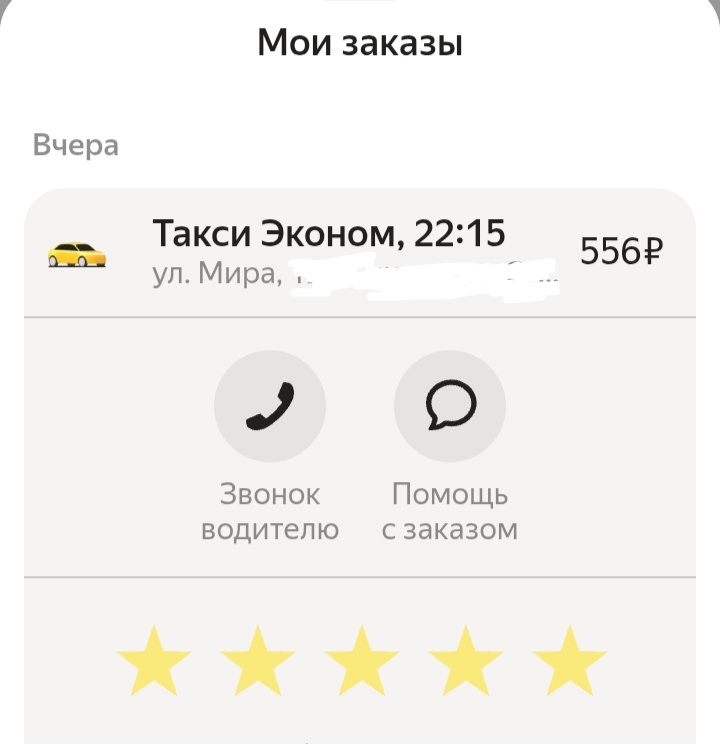Call the driver via Звонок водителю
This screenshot has width=720, height=744.
click(x=270, y=406)
